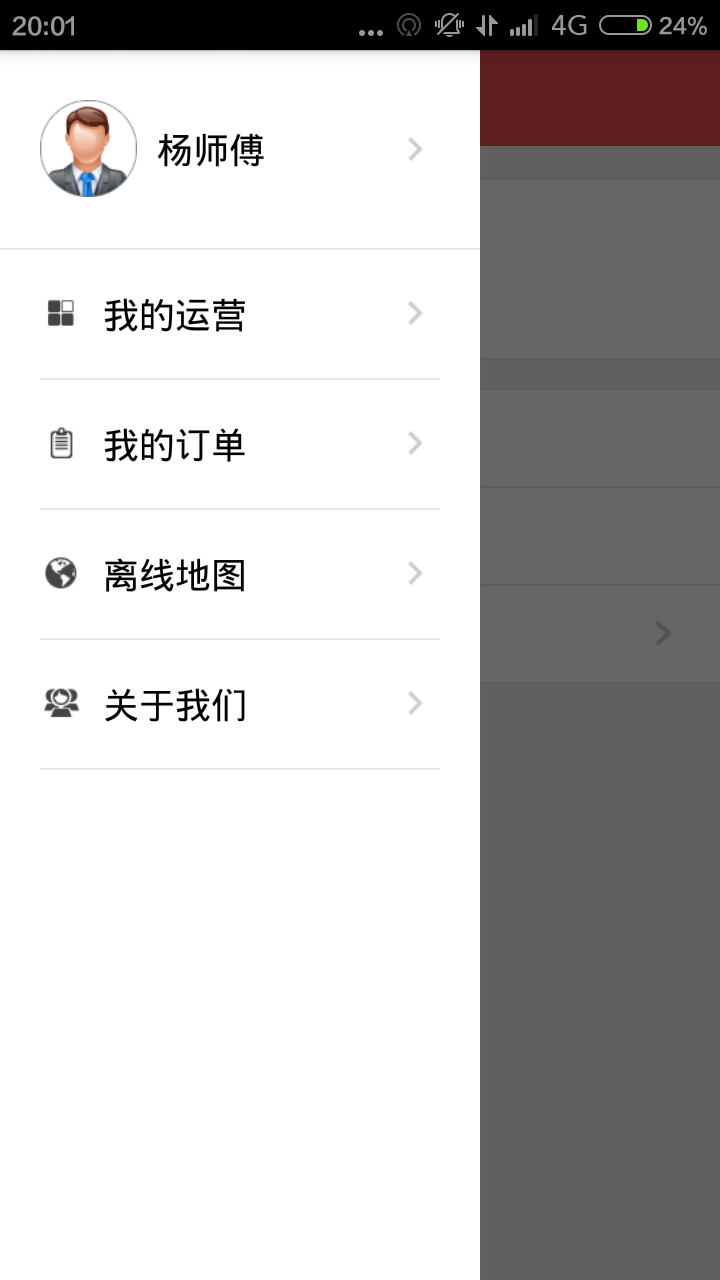View 关于我们 page
720x1280 pixels.
click(x=238, y=705)
